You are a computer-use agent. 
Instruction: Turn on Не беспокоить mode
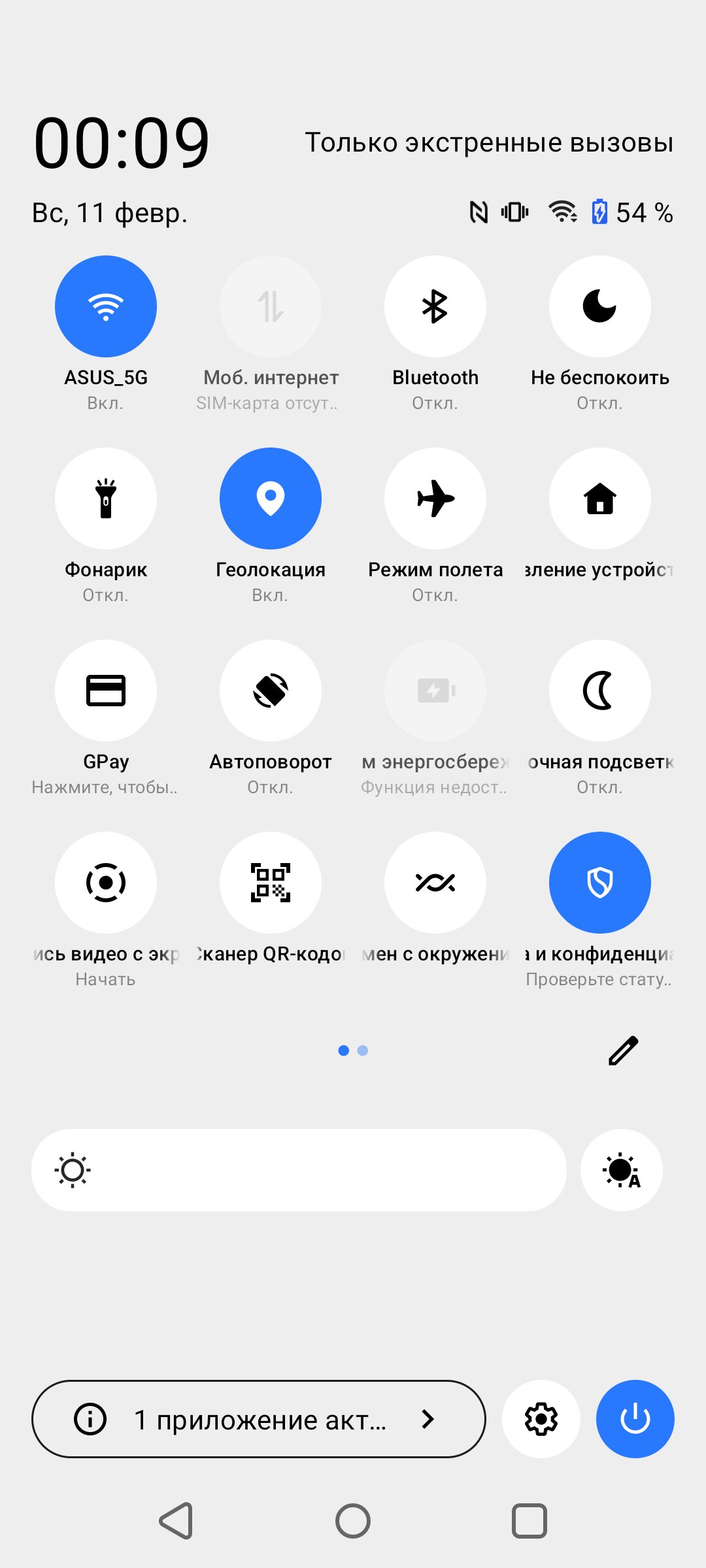600,306
